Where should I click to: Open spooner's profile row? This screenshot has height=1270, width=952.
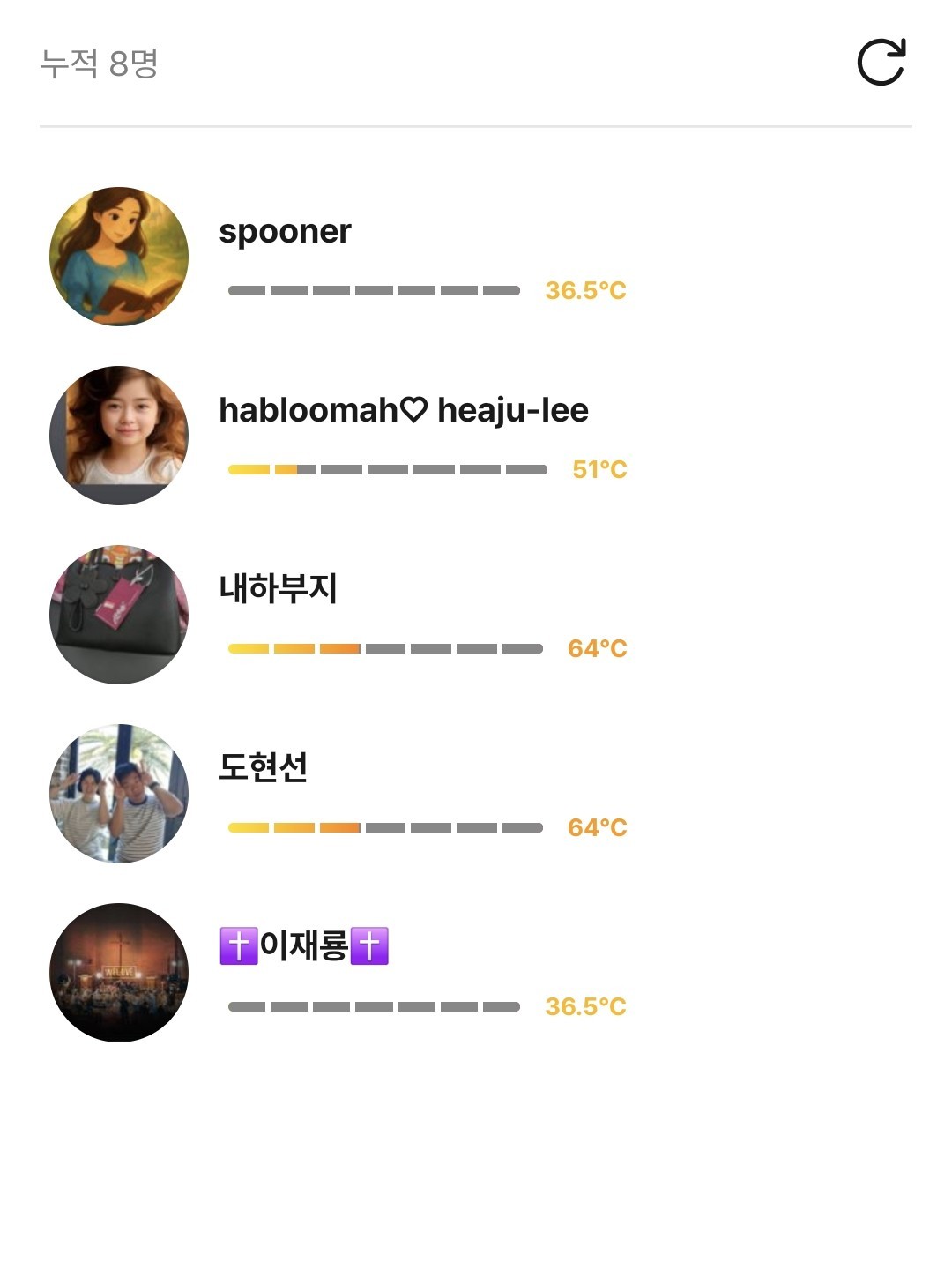coord(285,232)
